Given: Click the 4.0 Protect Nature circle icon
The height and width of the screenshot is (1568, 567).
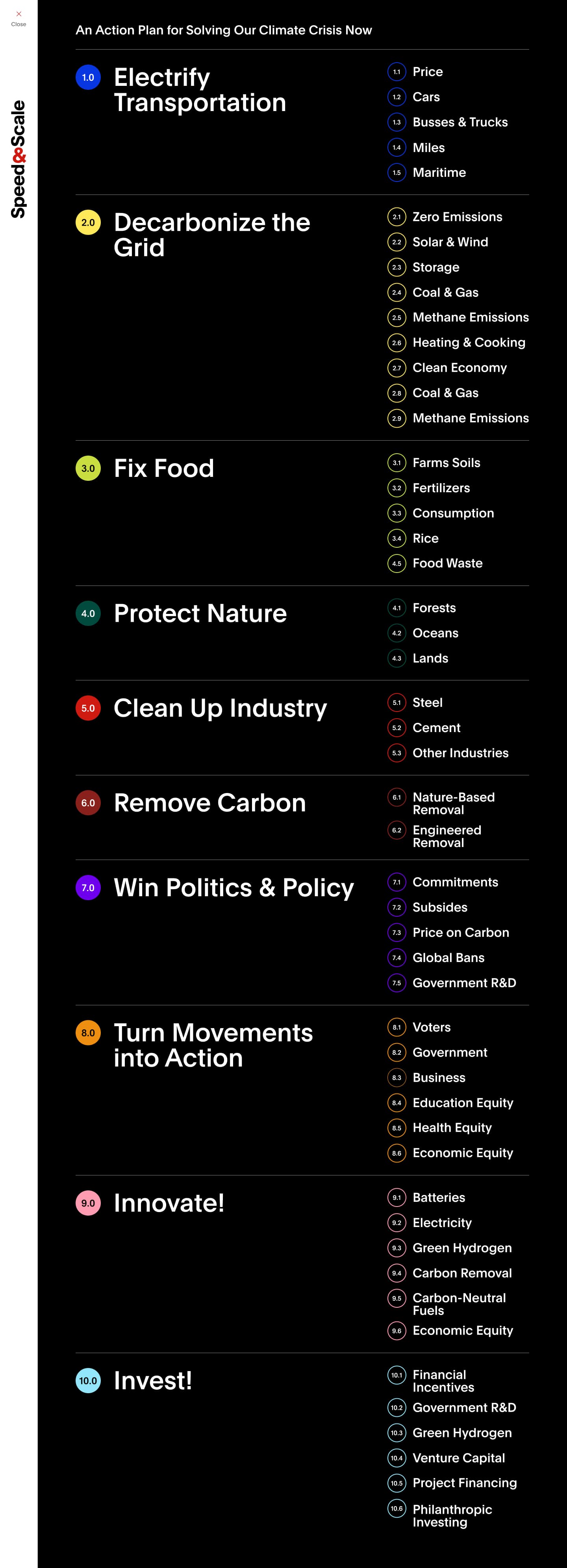Looking at the screenshot, I should click(x=87, y=613).
